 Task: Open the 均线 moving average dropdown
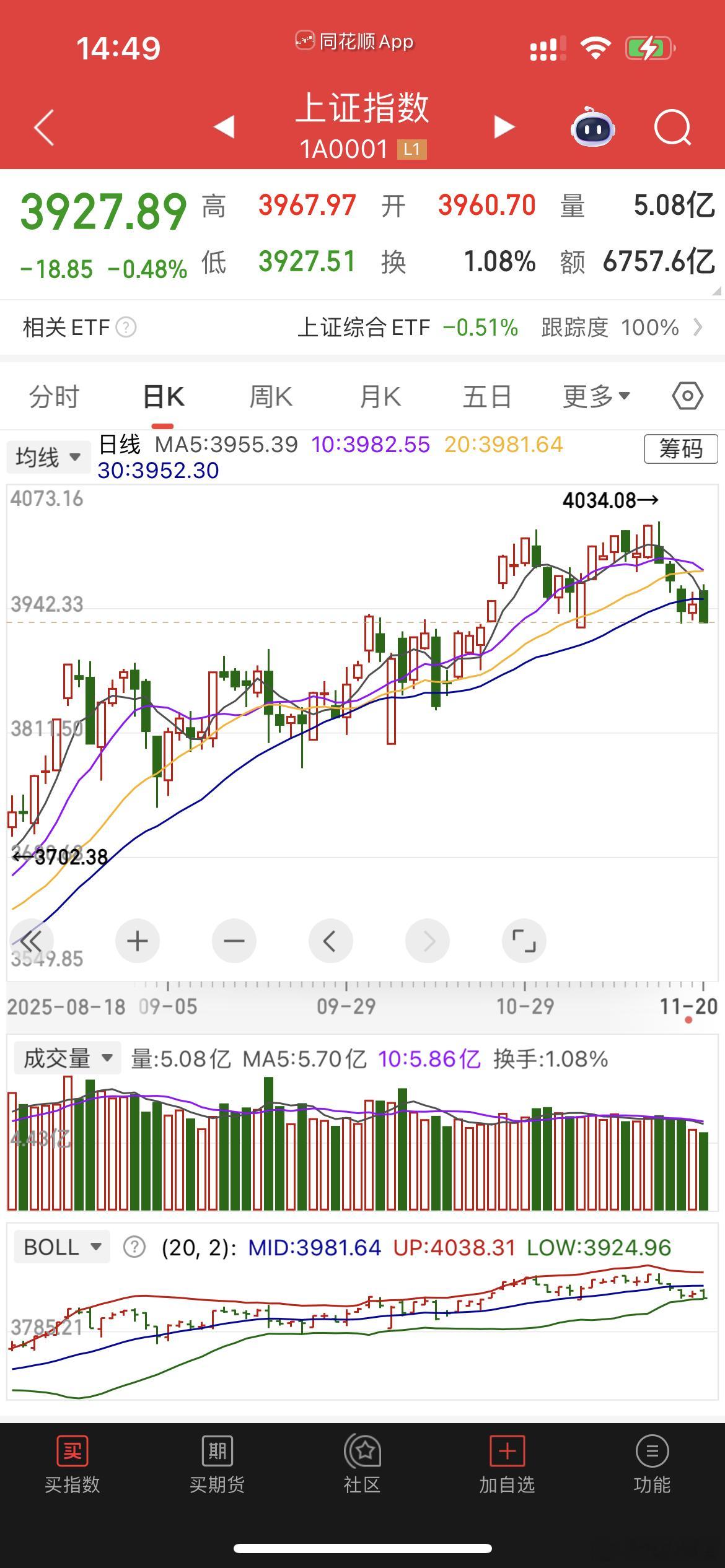pyautogui.click(x=48, y=456)
